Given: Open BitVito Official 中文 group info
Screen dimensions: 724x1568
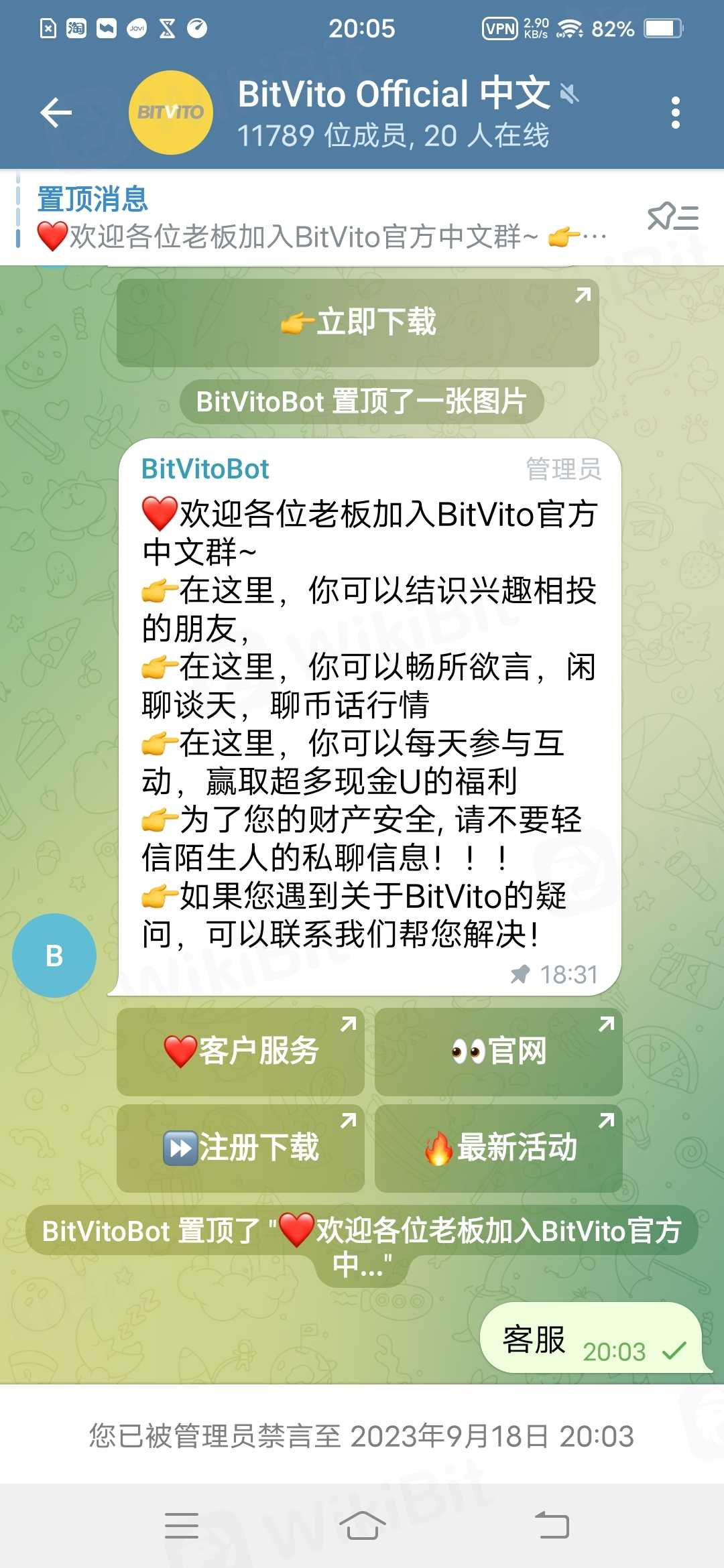Looking at the screenshot, I should pyautogui.click(x=393, y=112).
